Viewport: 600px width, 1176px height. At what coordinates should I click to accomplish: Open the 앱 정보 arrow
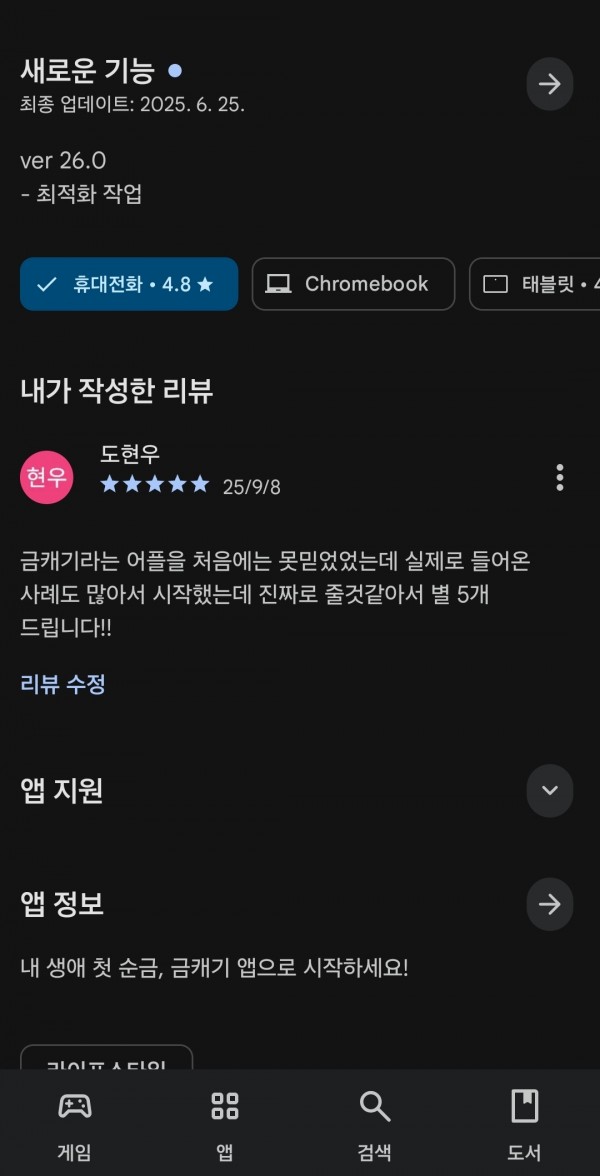(x=550, y=904)
